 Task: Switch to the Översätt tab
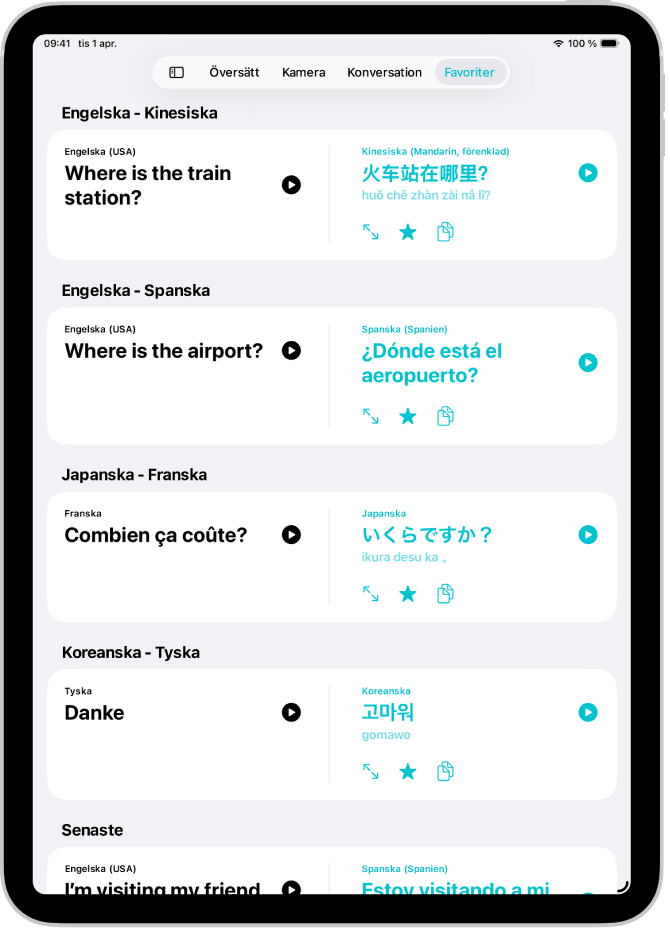click(x=234, y=72)
